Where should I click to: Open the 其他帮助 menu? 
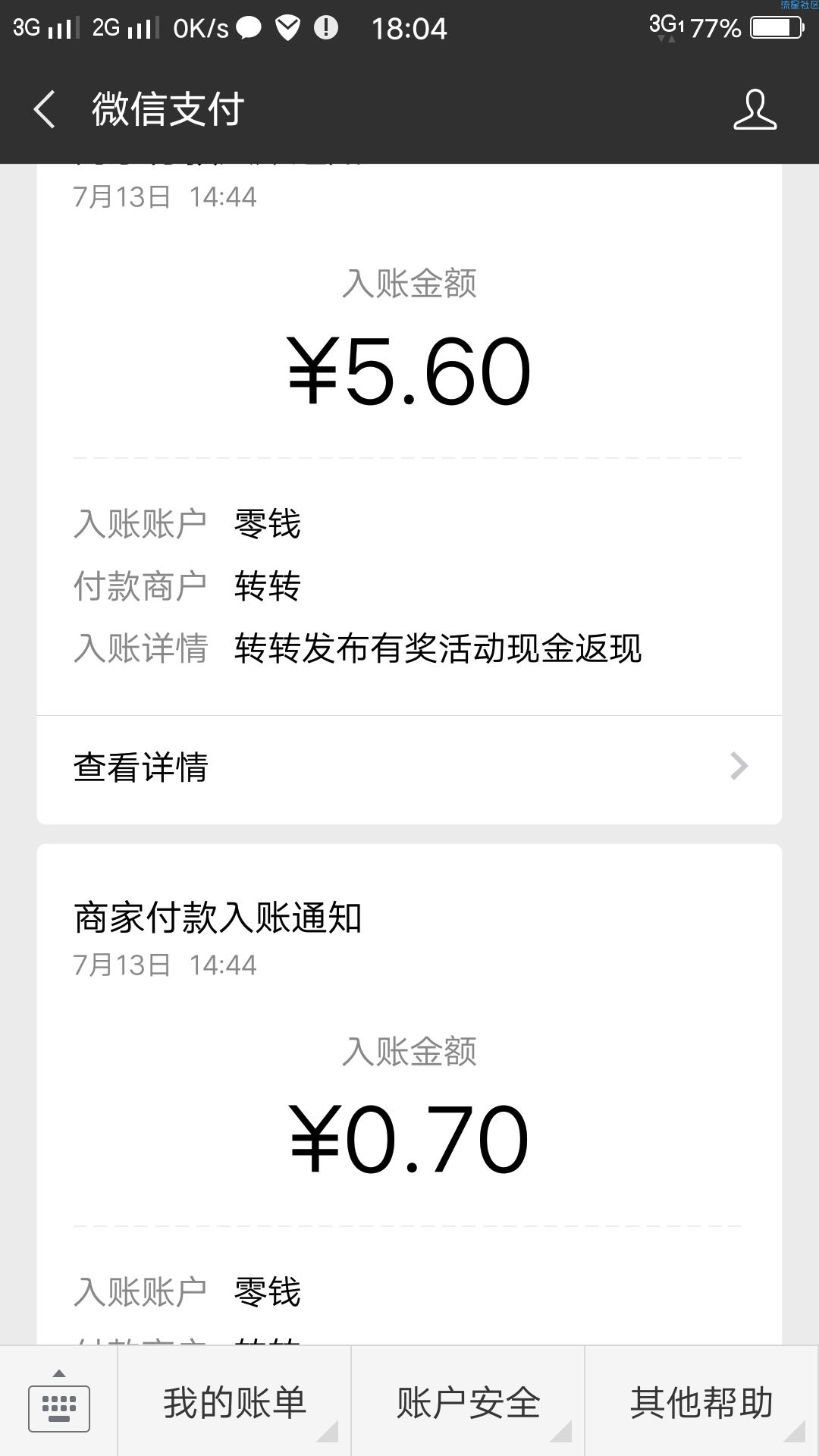click(x=701, y=1401)
